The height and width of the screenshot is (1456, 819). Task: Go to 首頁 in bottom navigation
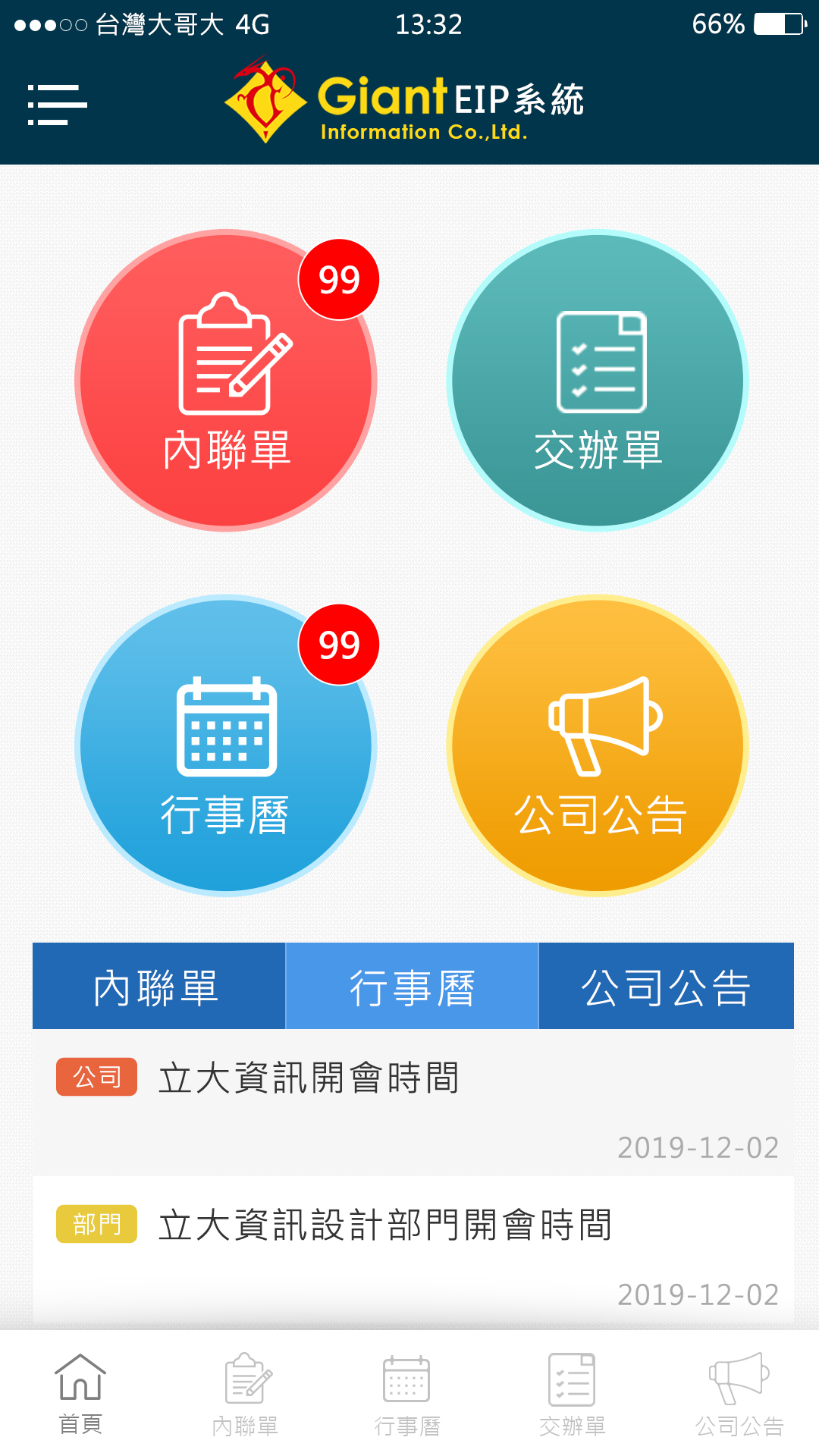[80, 1394]
